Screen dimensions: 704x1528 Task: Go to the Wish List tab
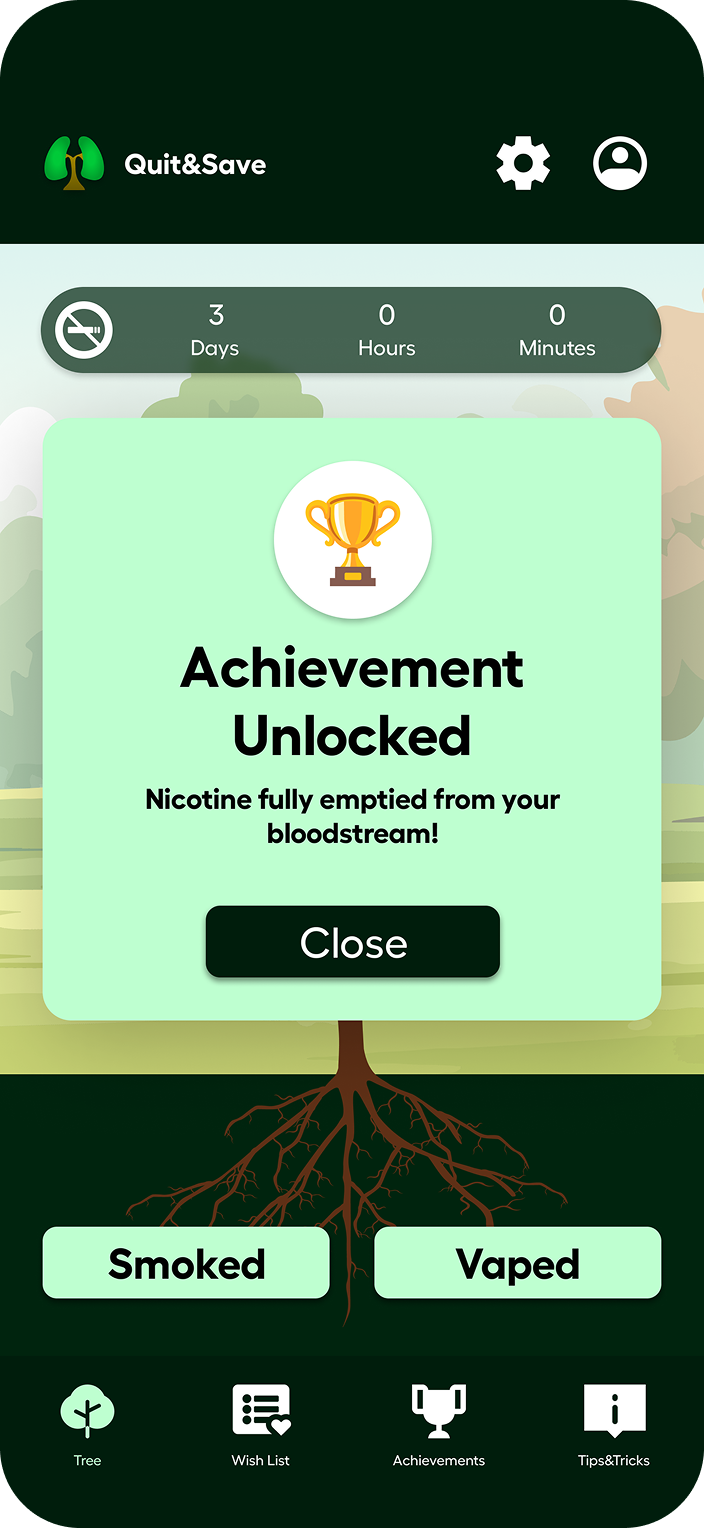coord(261,1424)
